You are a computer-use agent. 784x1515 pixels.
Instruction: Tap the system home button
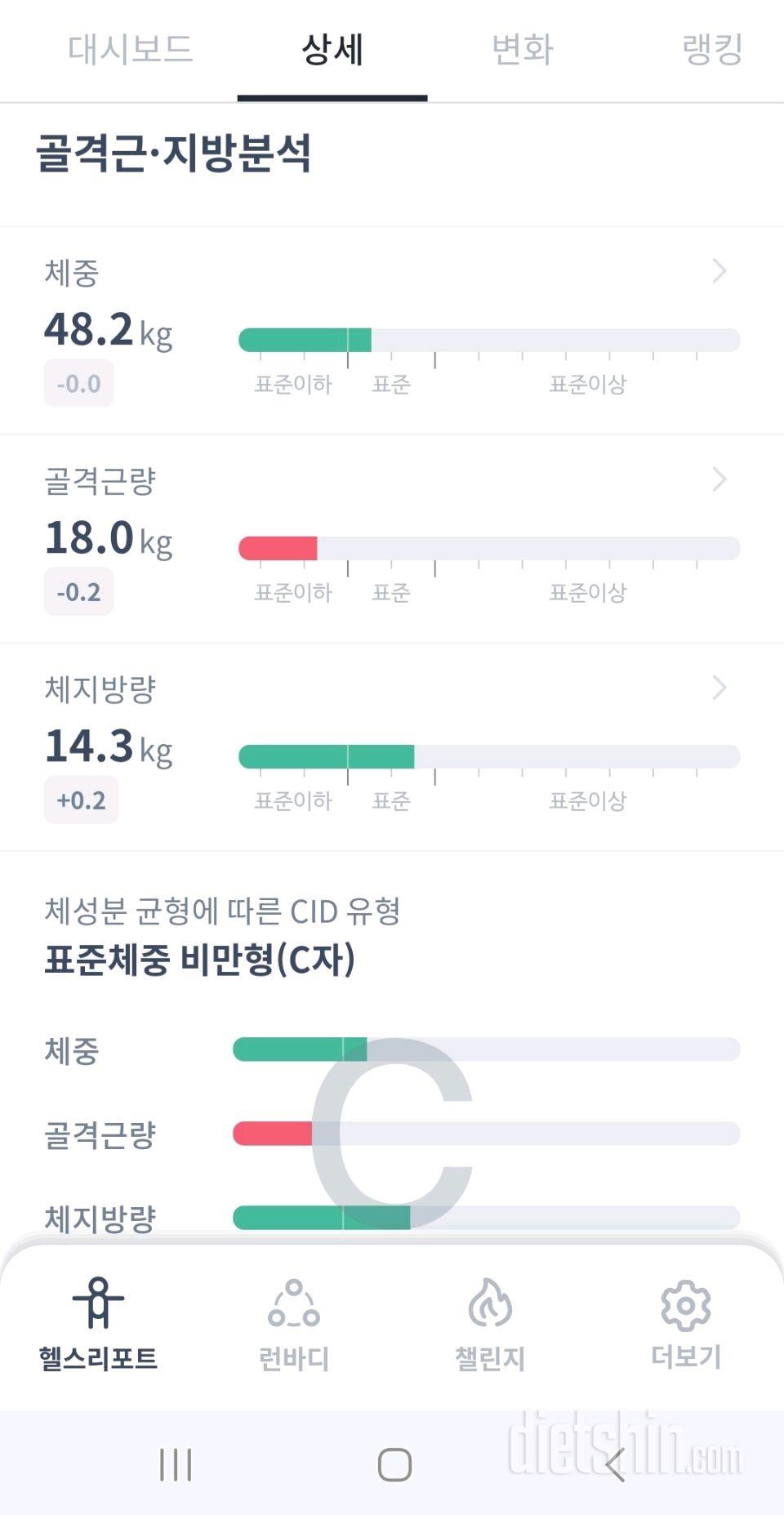click(x=394, y=1464)
